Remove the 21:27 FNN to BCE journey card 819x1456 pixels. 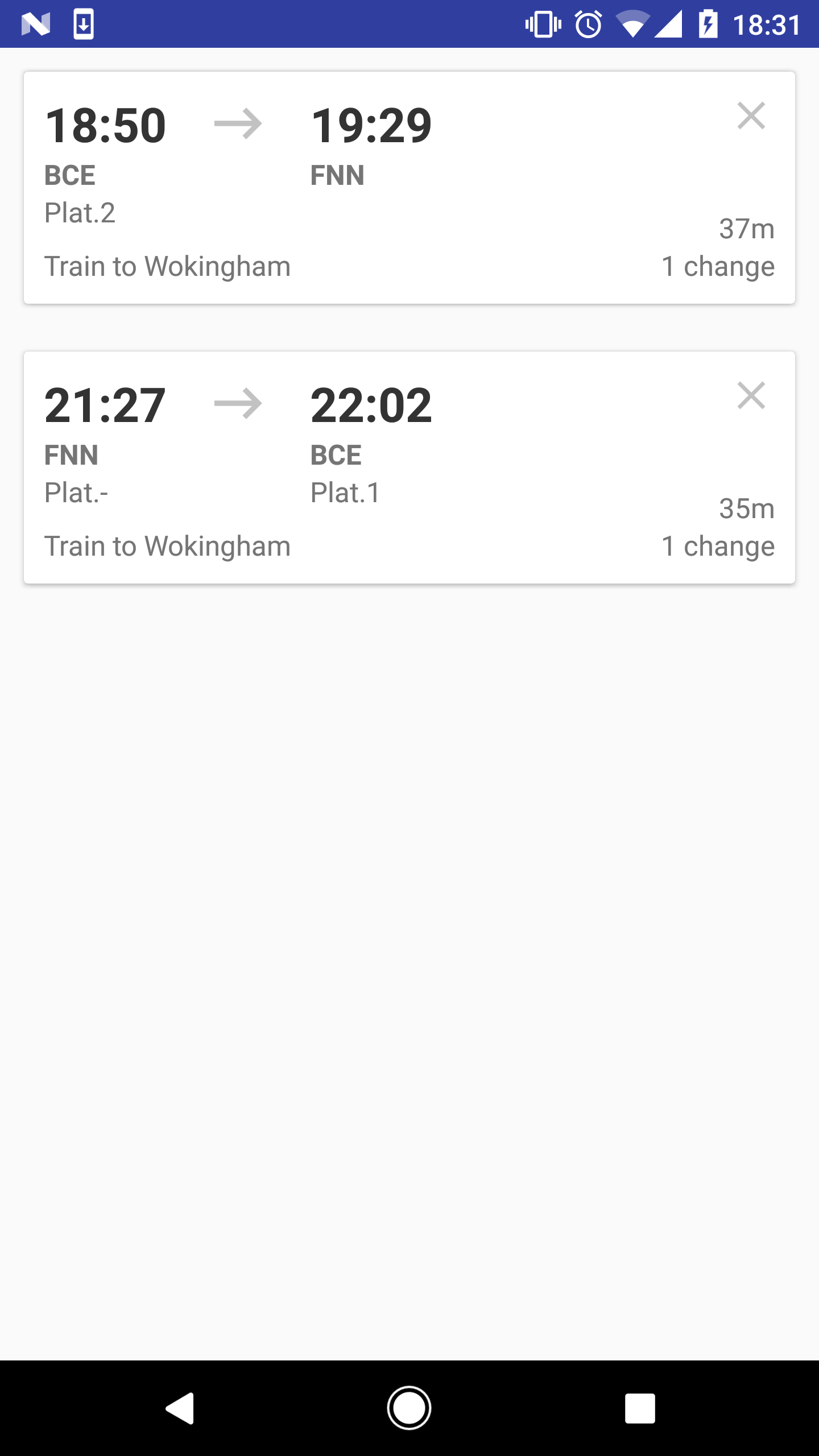(751, 396)
